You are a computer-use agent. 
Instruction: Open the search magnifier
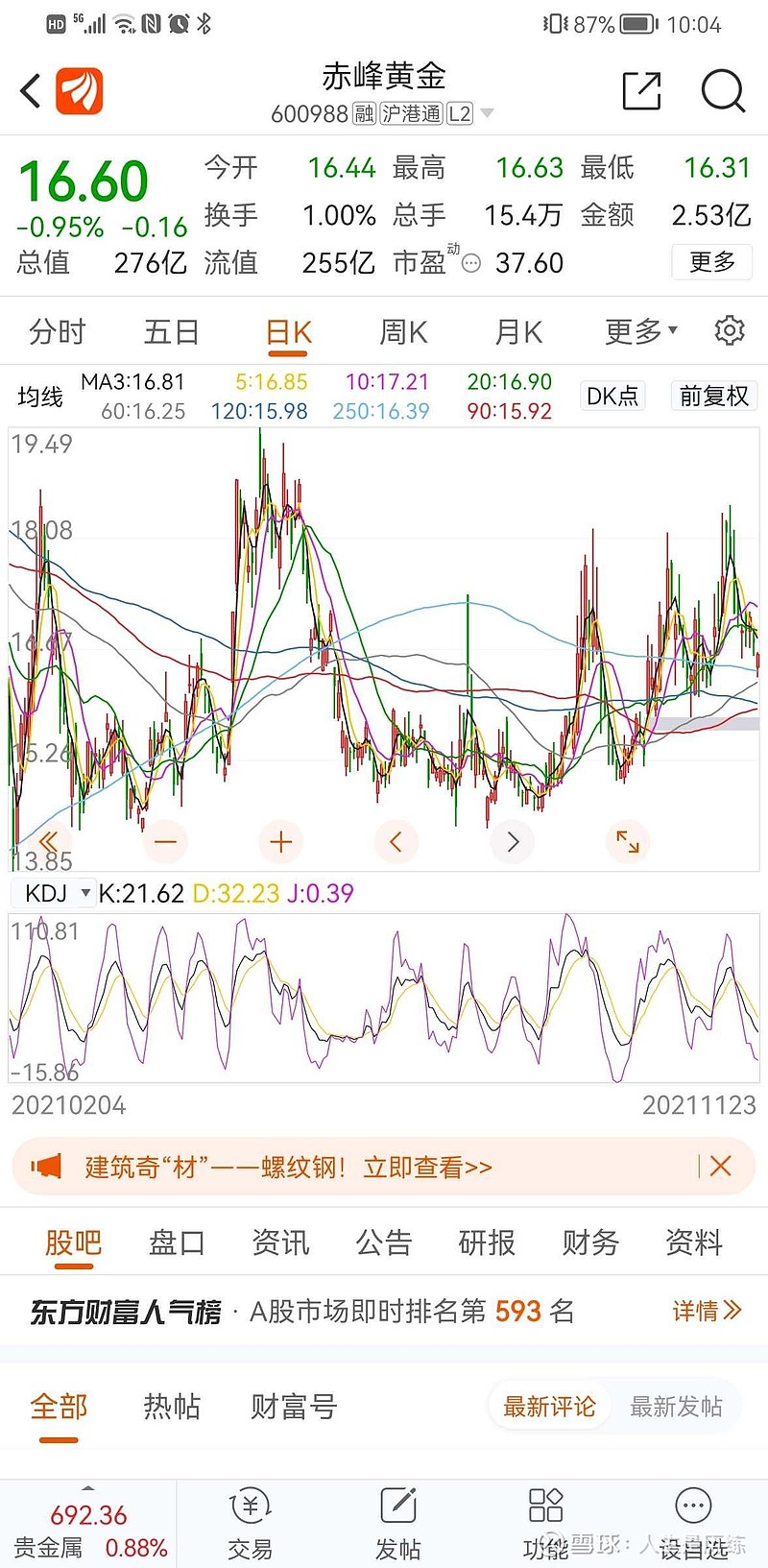pos(722,92)
